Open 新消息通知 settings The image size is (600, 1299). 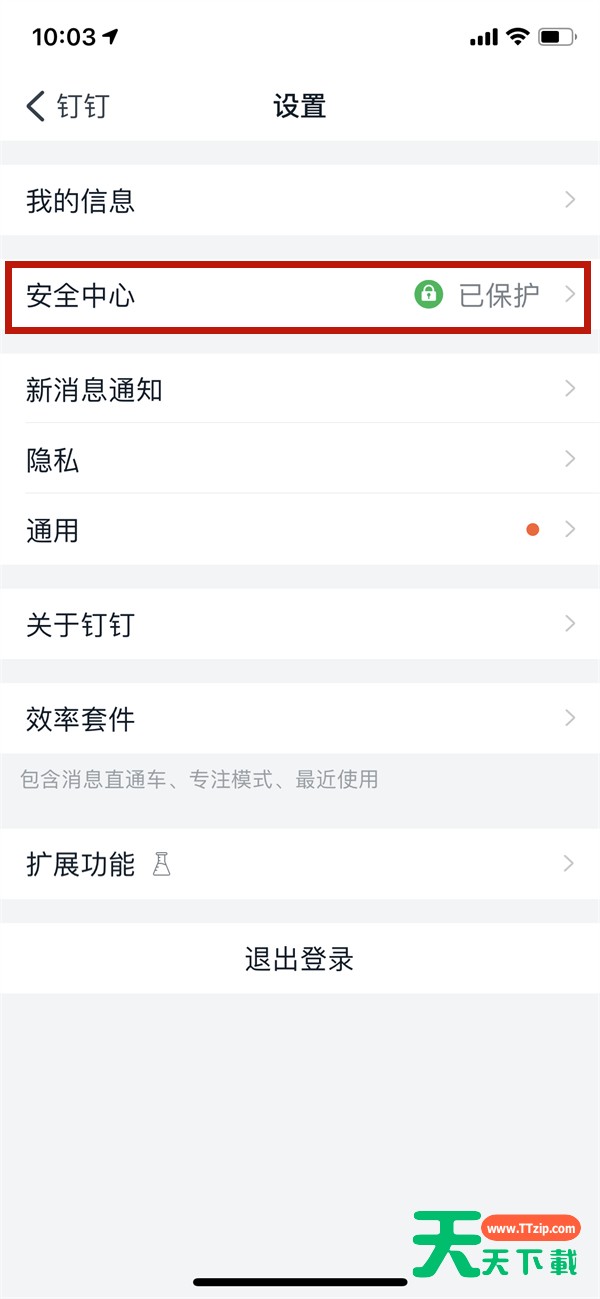pyautogui.click(x=300, y=389)
